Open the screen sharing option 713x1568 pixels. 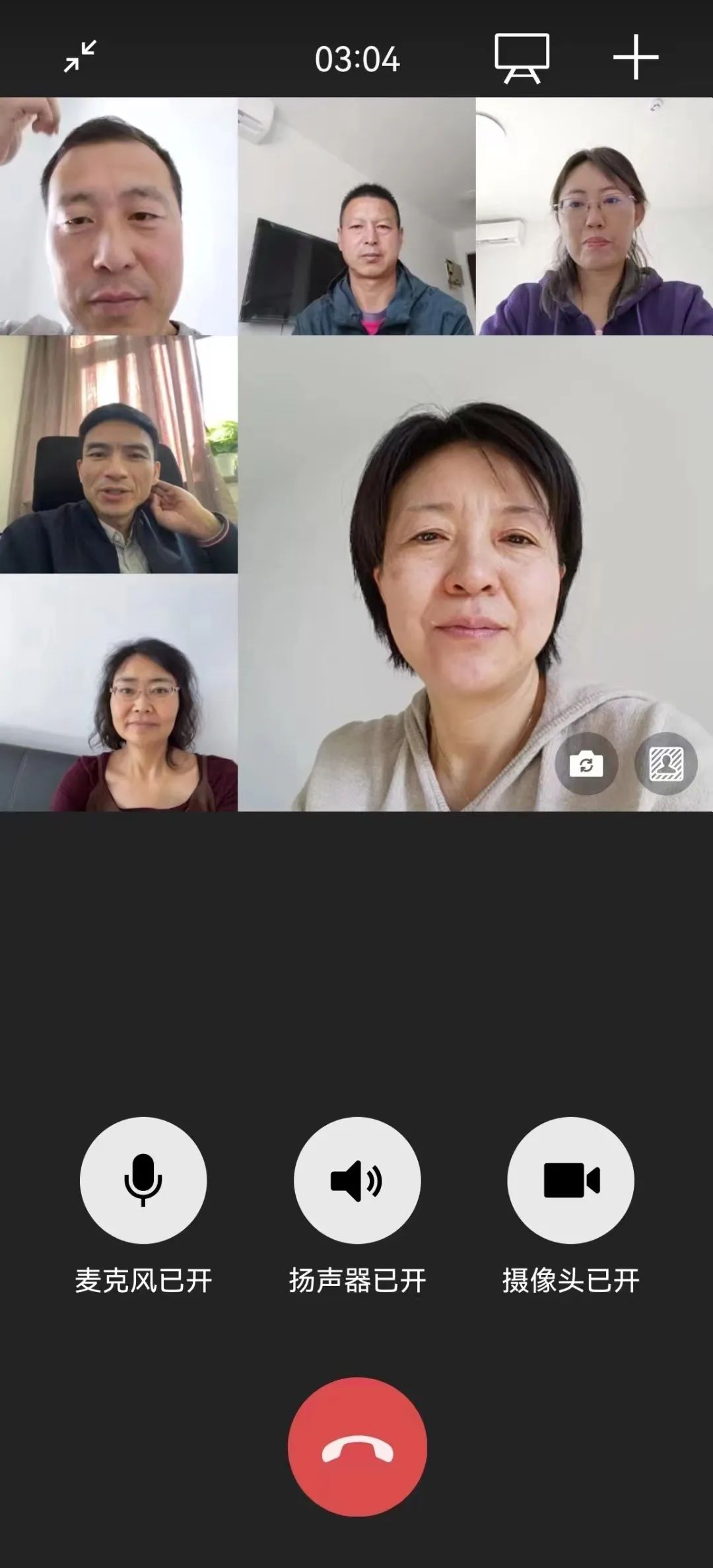pos(522,58)
